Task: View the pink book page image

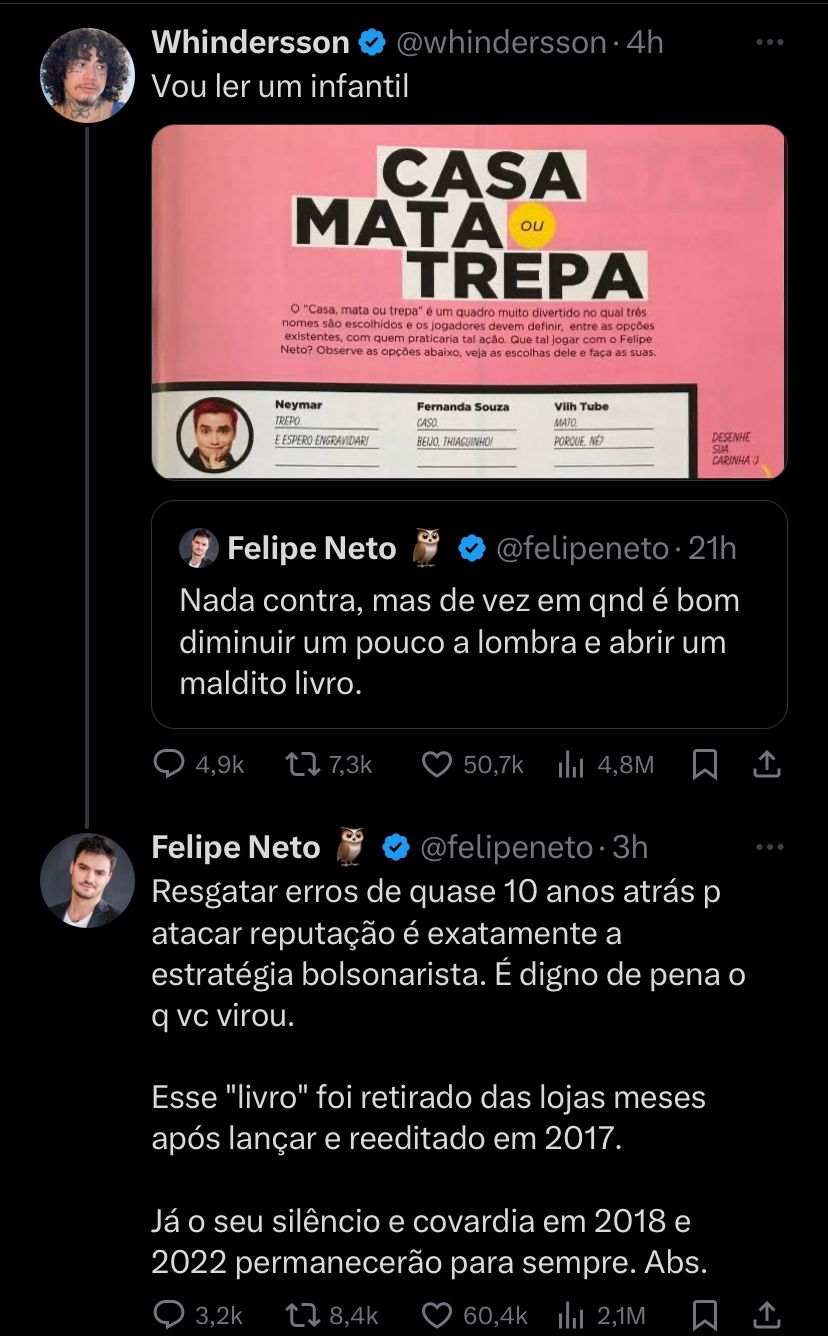Action: [x=469, y=302]
